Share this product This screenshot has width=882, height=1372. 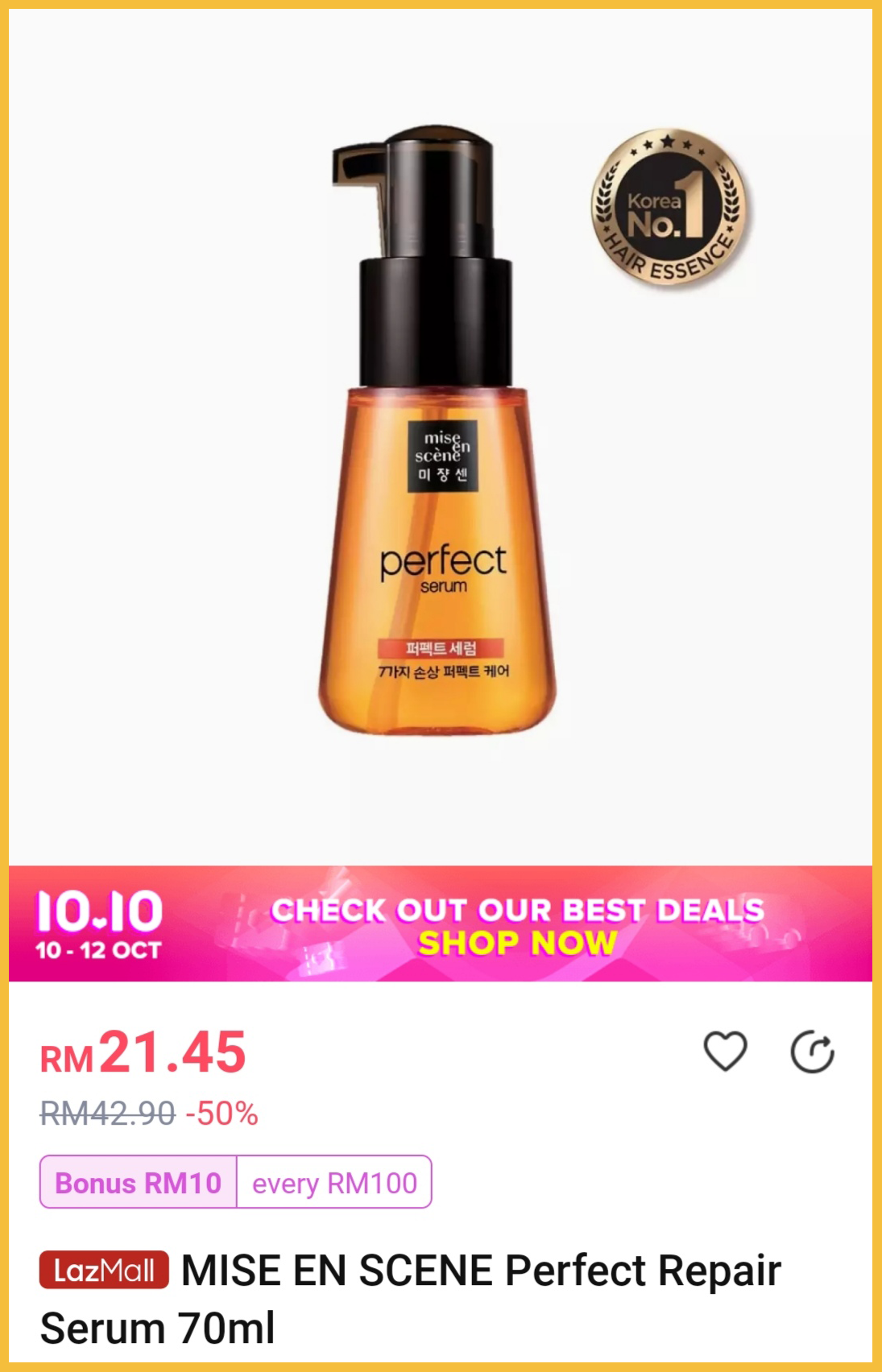812,1052
